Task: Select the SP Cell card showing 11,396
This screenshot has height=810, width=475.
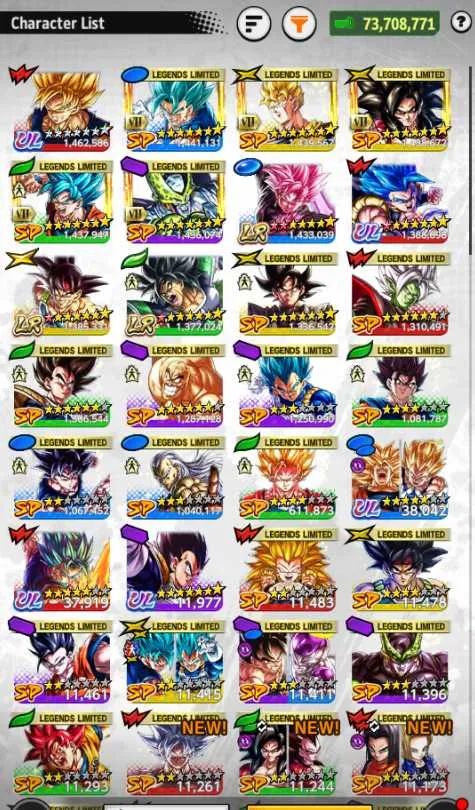Action: (x=399, y=661)
